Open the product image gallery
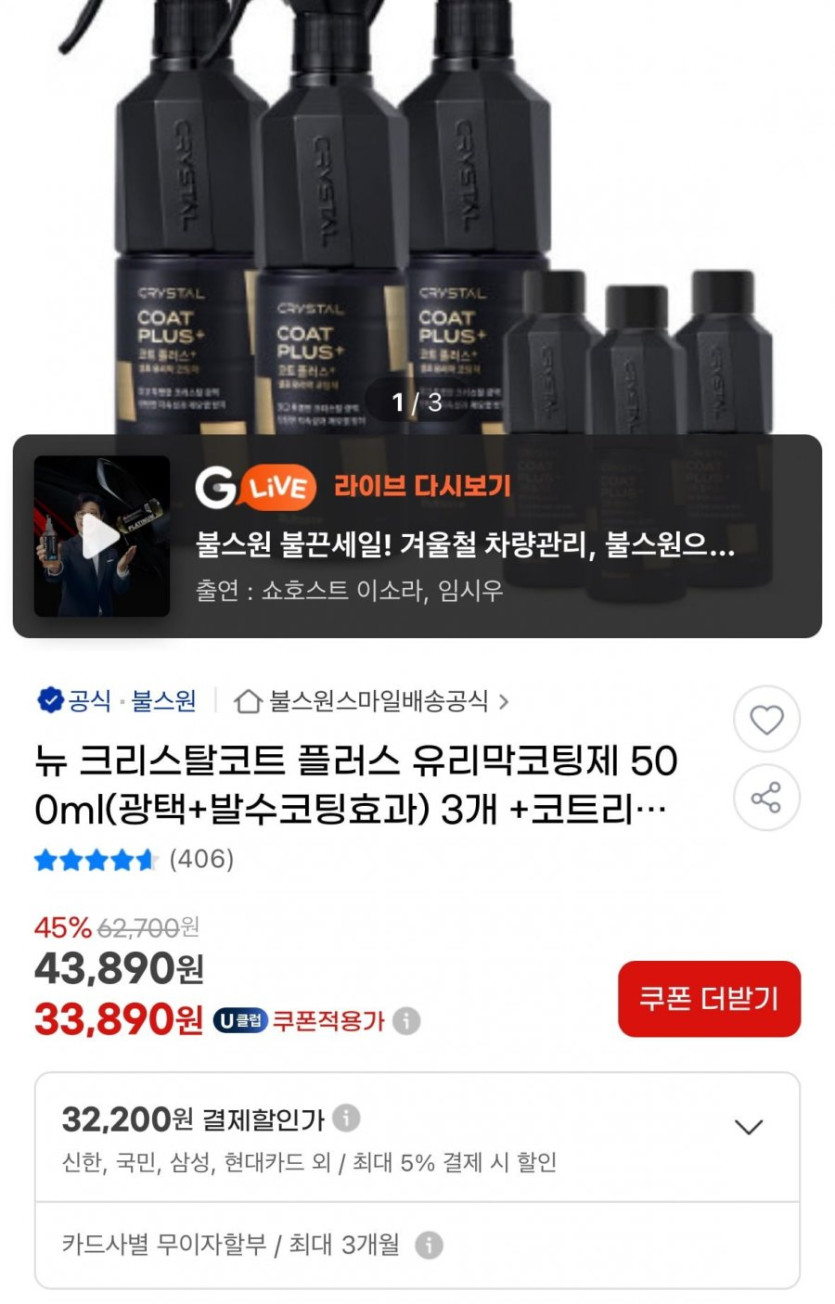This screenshot has height=1304, width=835. point(417,200)
